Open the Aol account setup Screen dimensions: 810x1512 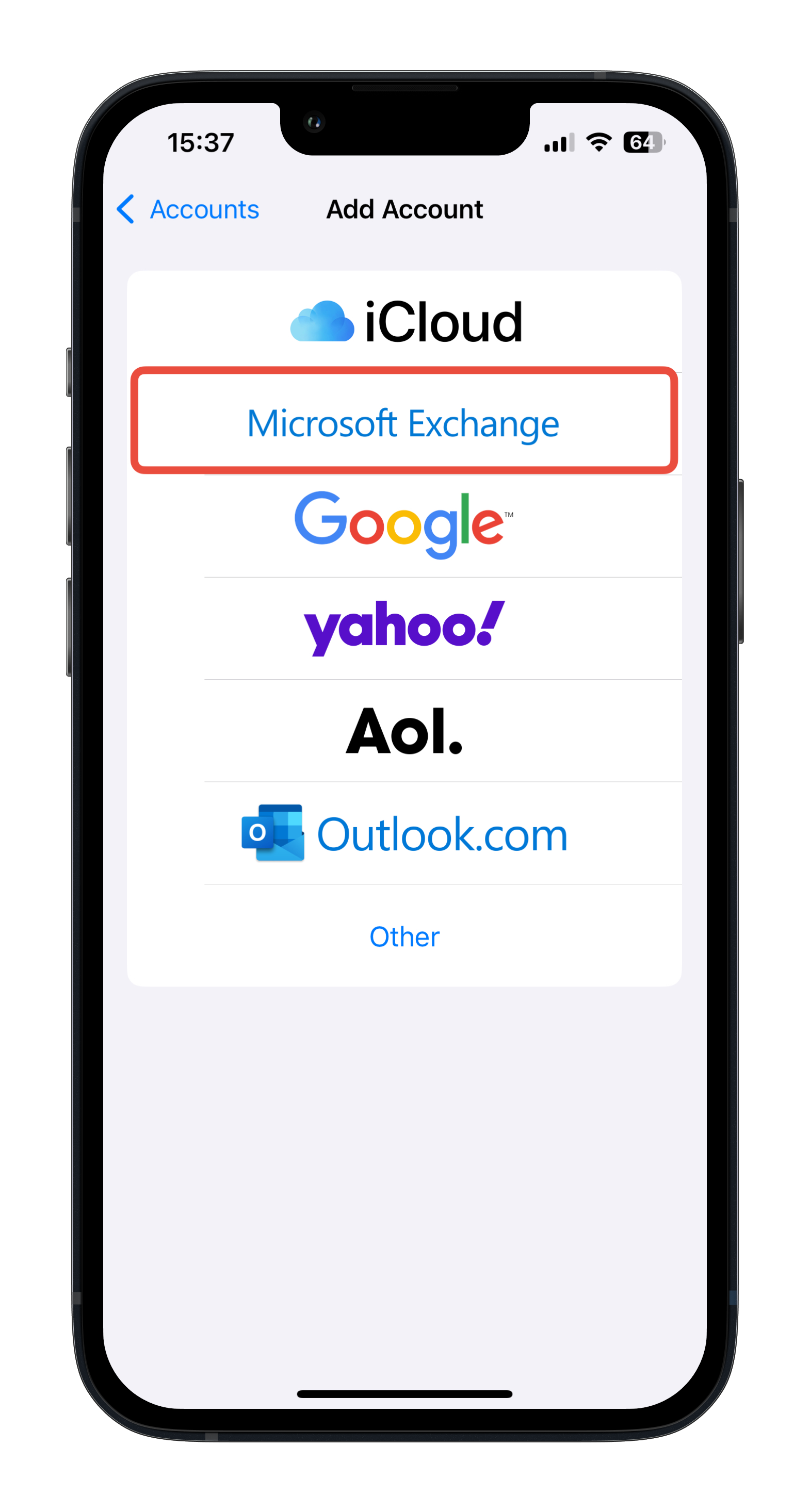tap(403, 730)
